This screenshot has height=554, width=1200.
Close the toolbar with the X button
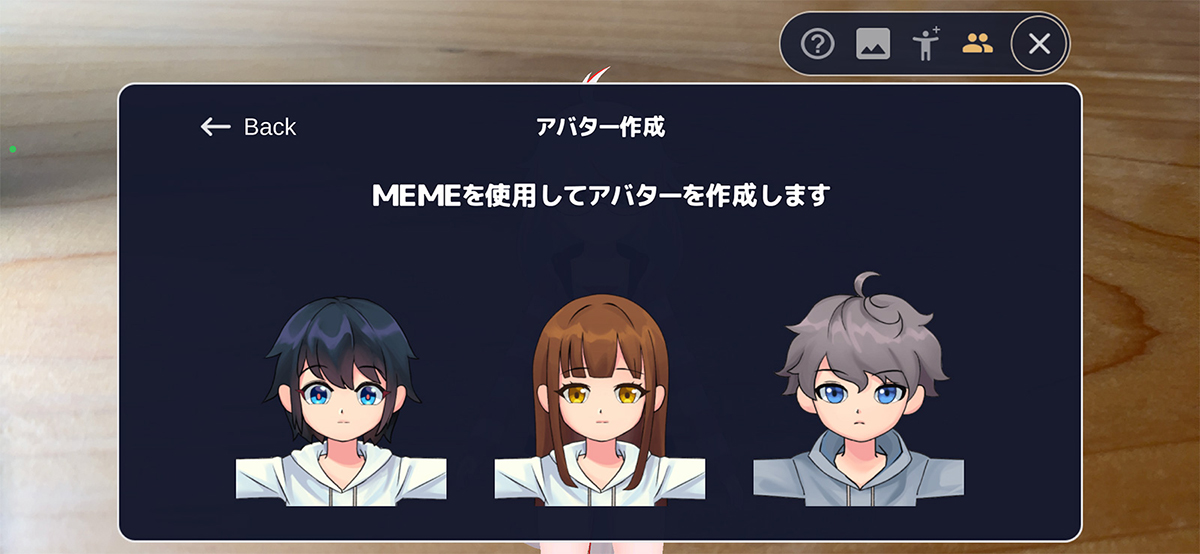point(1039,44)
